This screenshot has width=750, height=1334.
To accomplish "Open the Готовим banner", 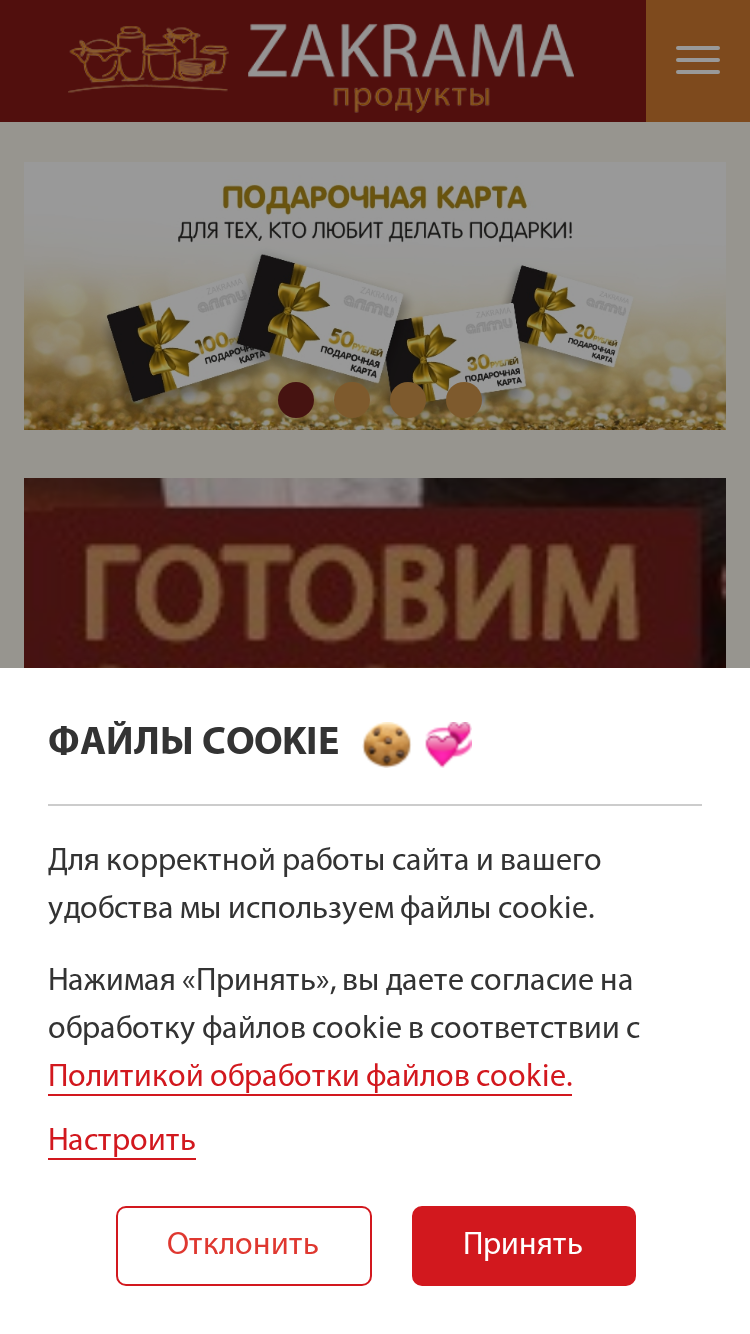I will click(x=375, y=573).
